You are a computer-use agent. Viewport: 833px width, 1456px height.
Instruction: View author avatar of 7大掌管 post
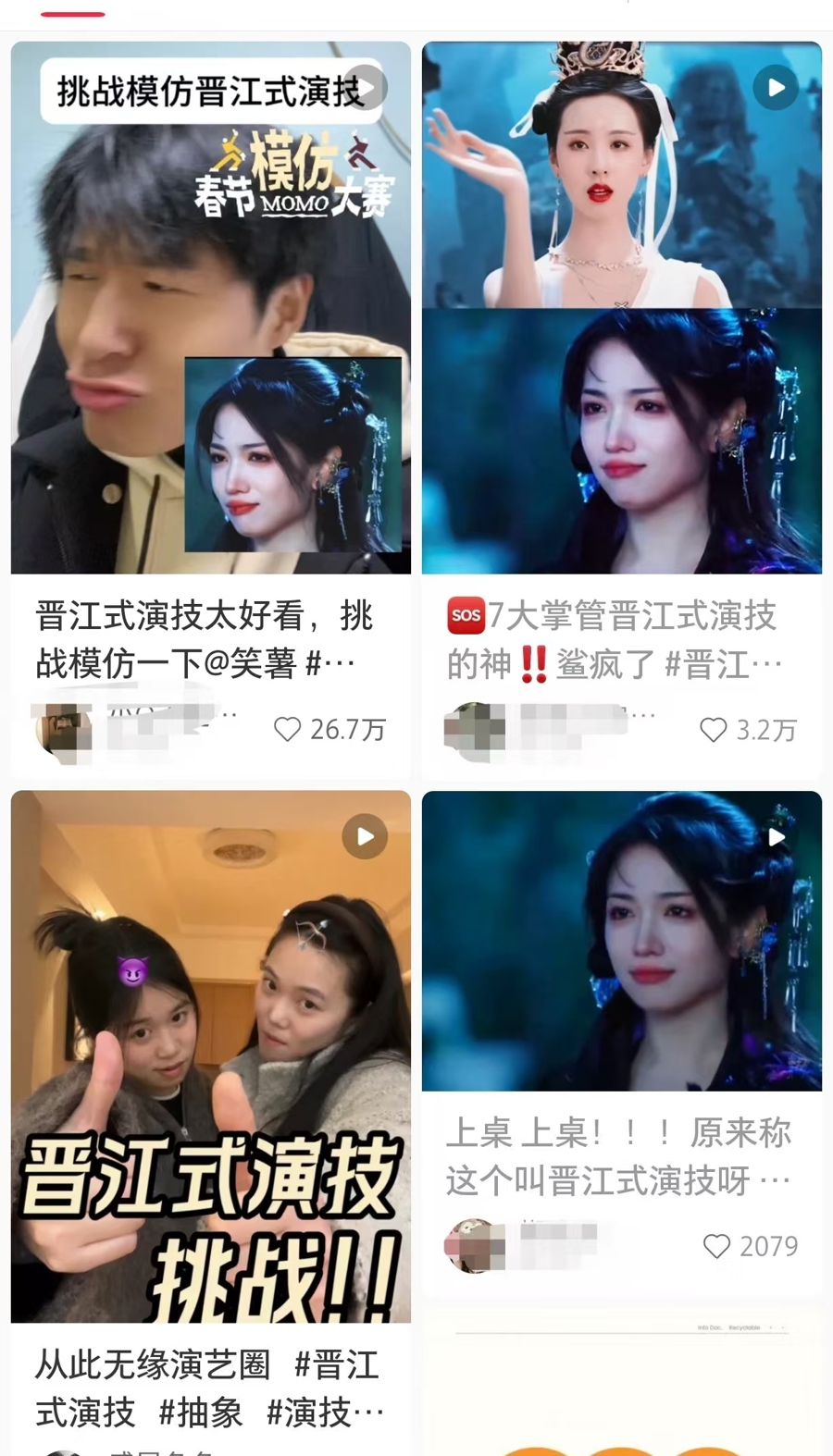[x=474, y=730]
